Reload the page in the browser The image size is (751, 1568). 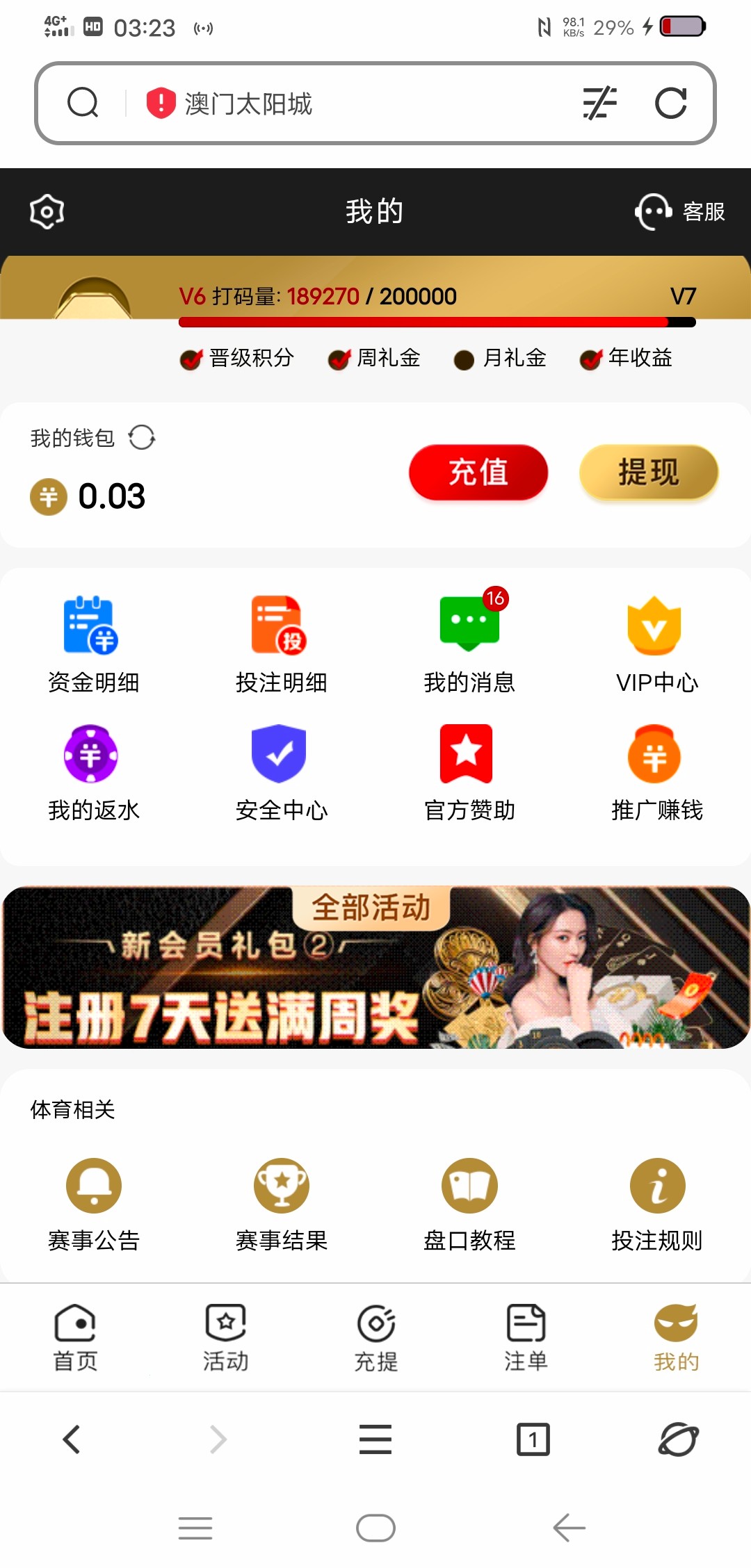tap(671, 104)
